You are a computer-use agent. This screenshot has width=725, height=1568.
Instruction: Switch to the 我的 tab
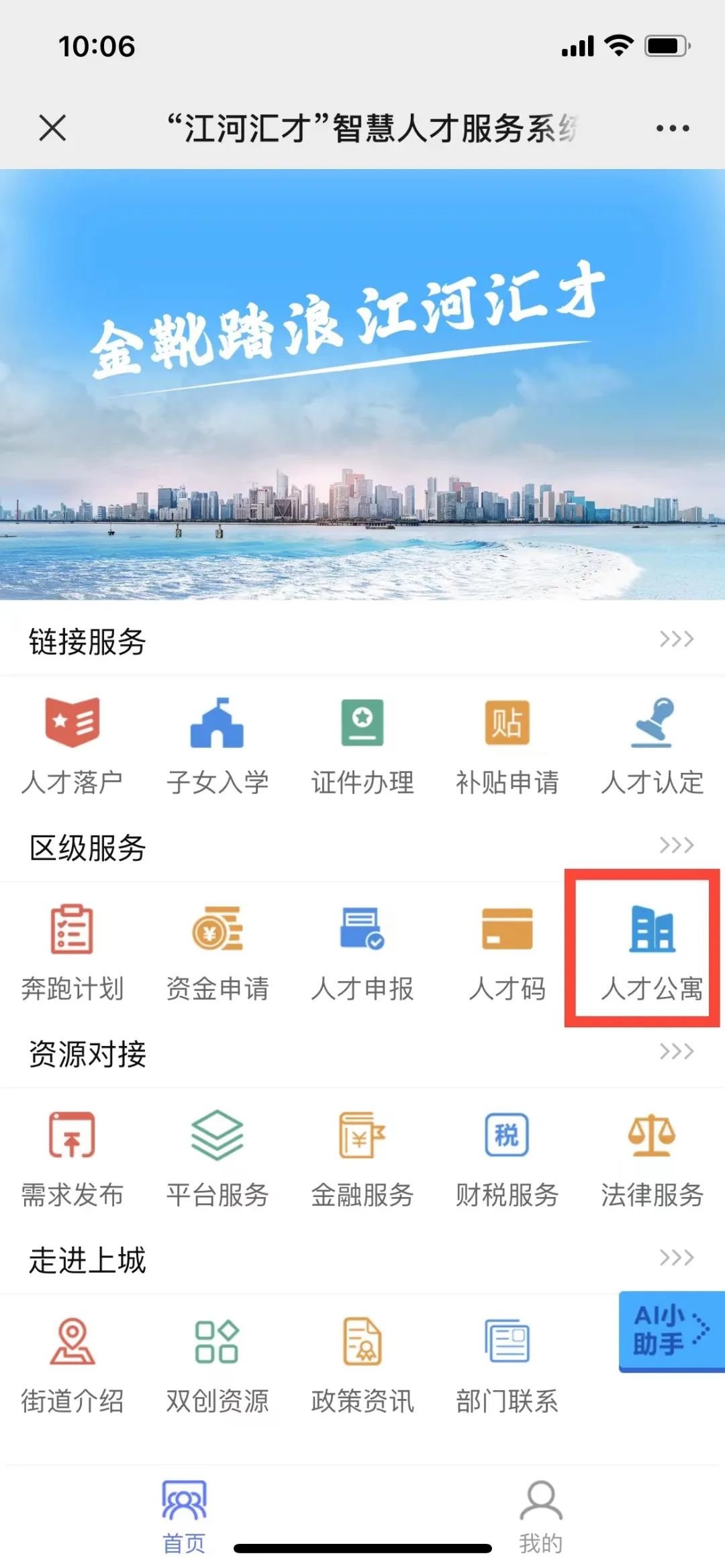coord(540,1518)
